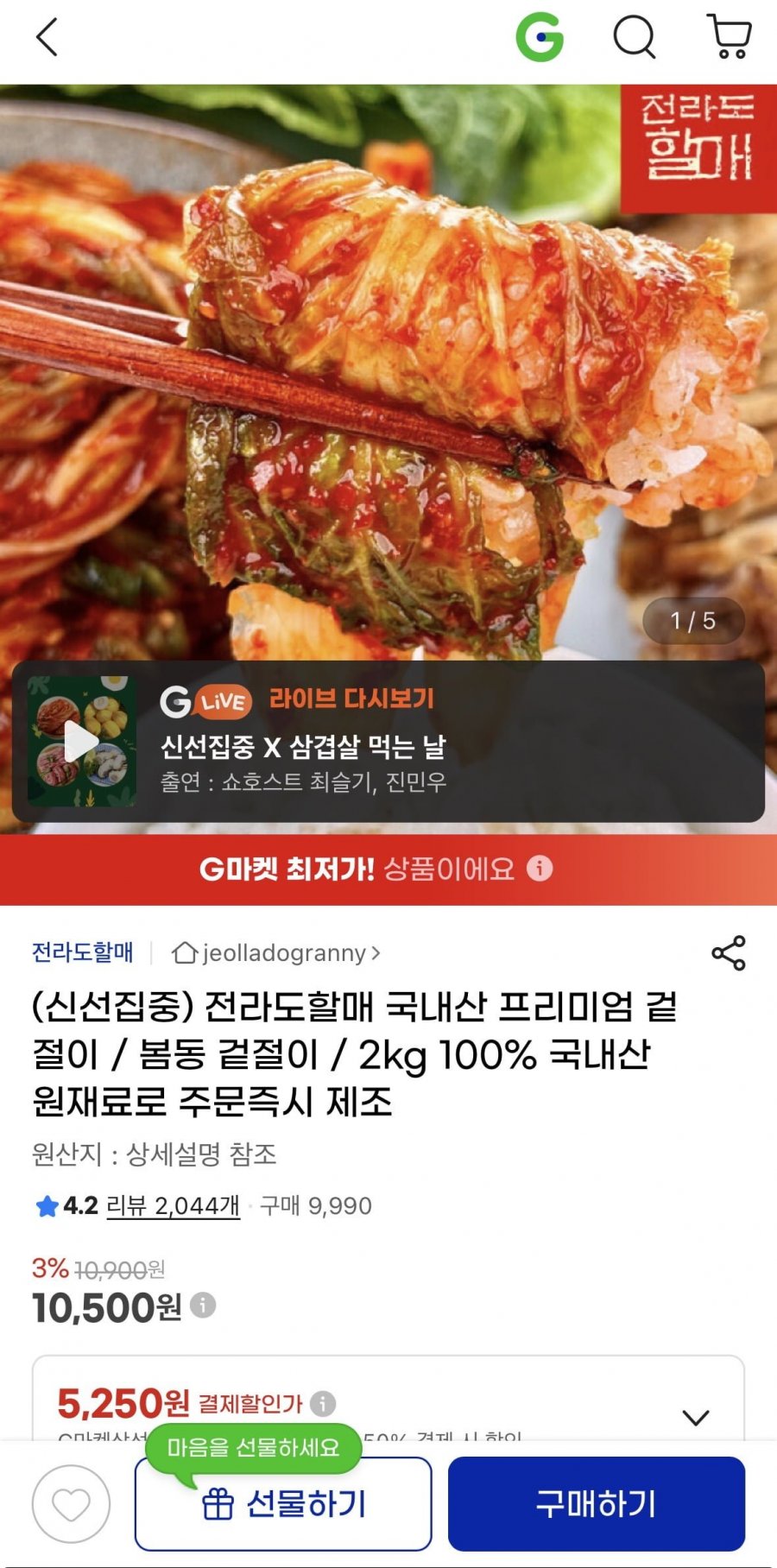This screenshot has width=777, height=1568.
Task: Open the lowest-price info icon in red banner
Action: (x=540, y=868)
